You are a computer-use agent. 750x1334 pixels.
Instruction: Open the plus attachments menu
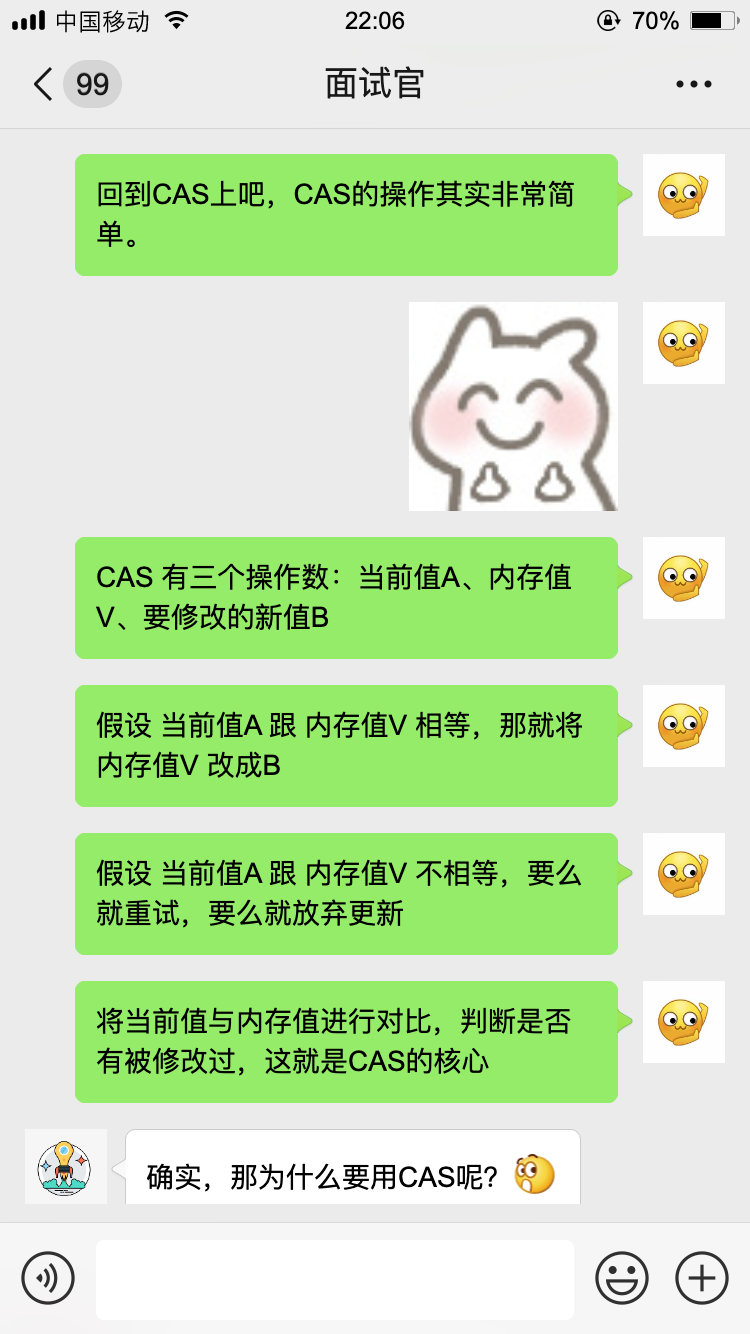(701, 1278)
